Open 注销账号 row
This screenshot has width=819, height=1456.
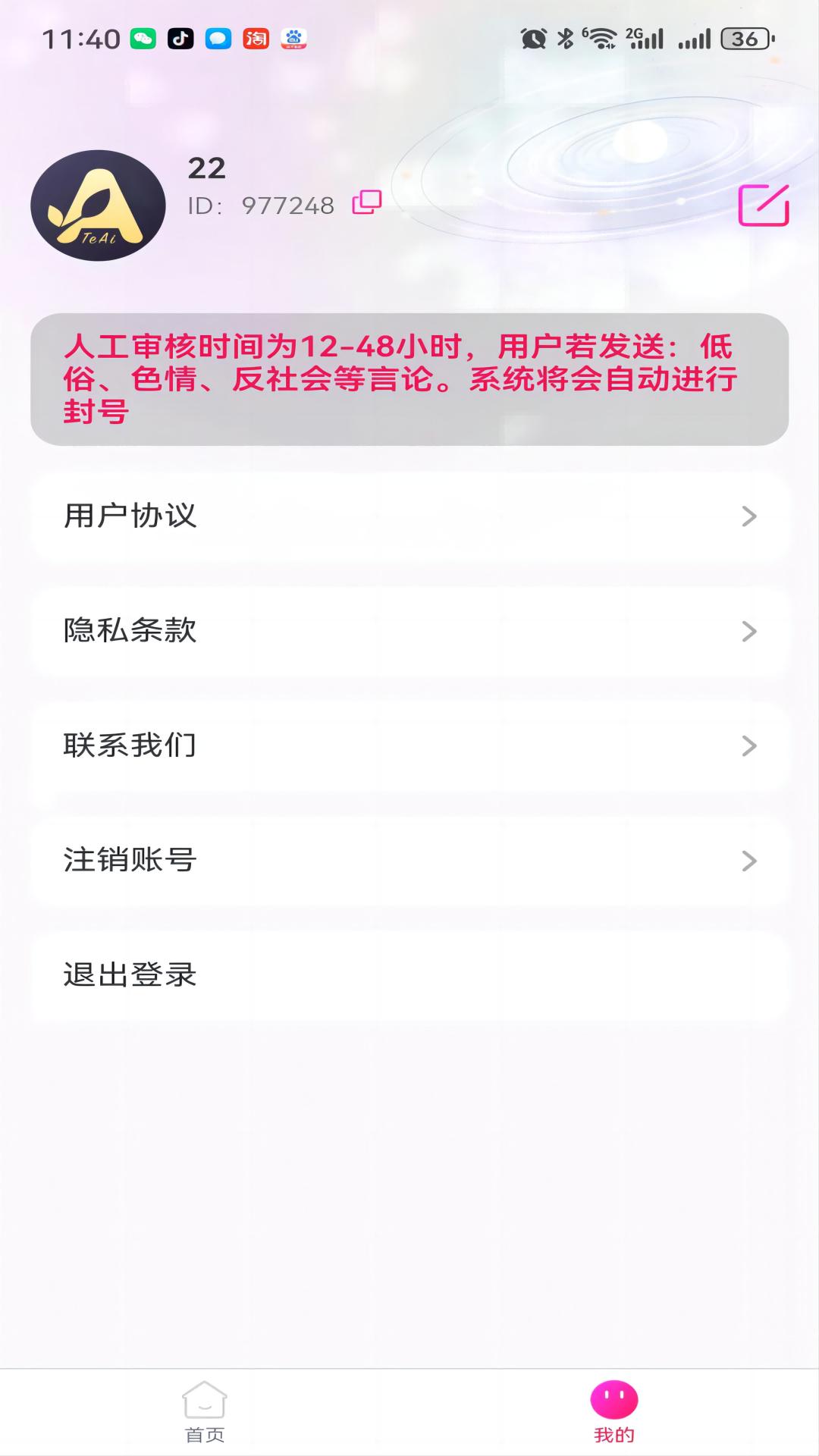[x=409, y=861]
